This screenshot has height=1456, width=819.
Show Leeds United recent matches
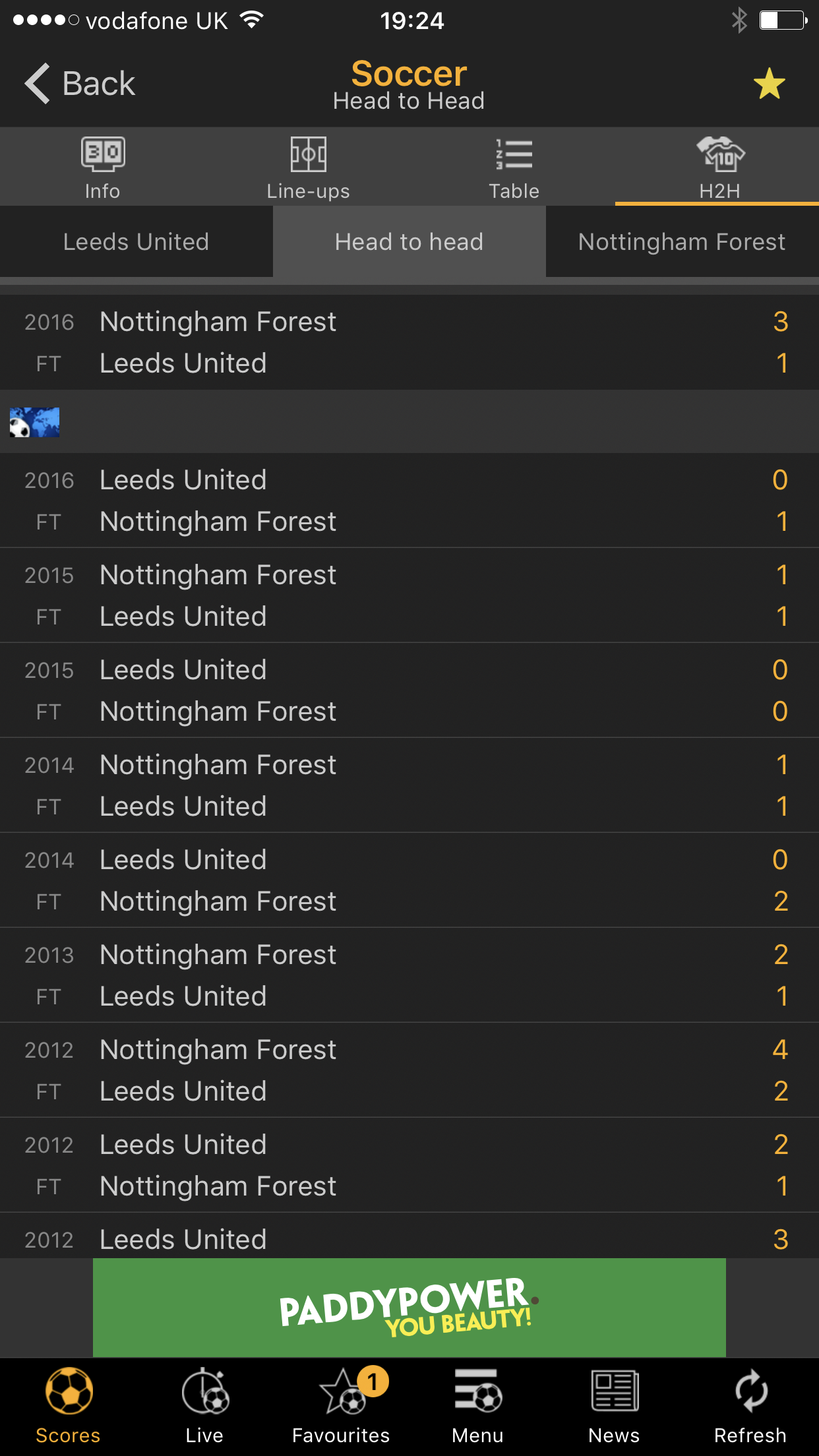pyautogui.click(x=136, y=242)
